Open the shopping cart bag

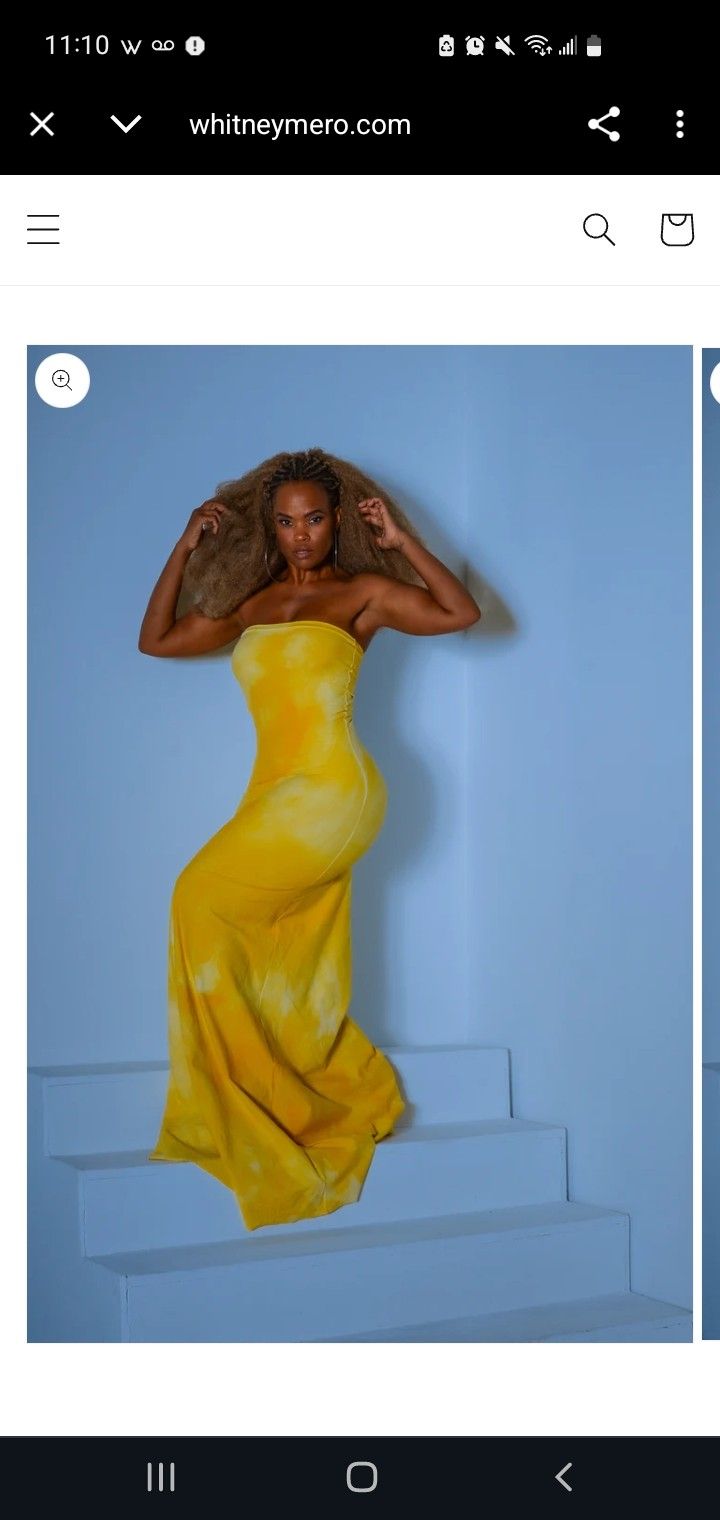pyautogui.click(x=677, y=230)
